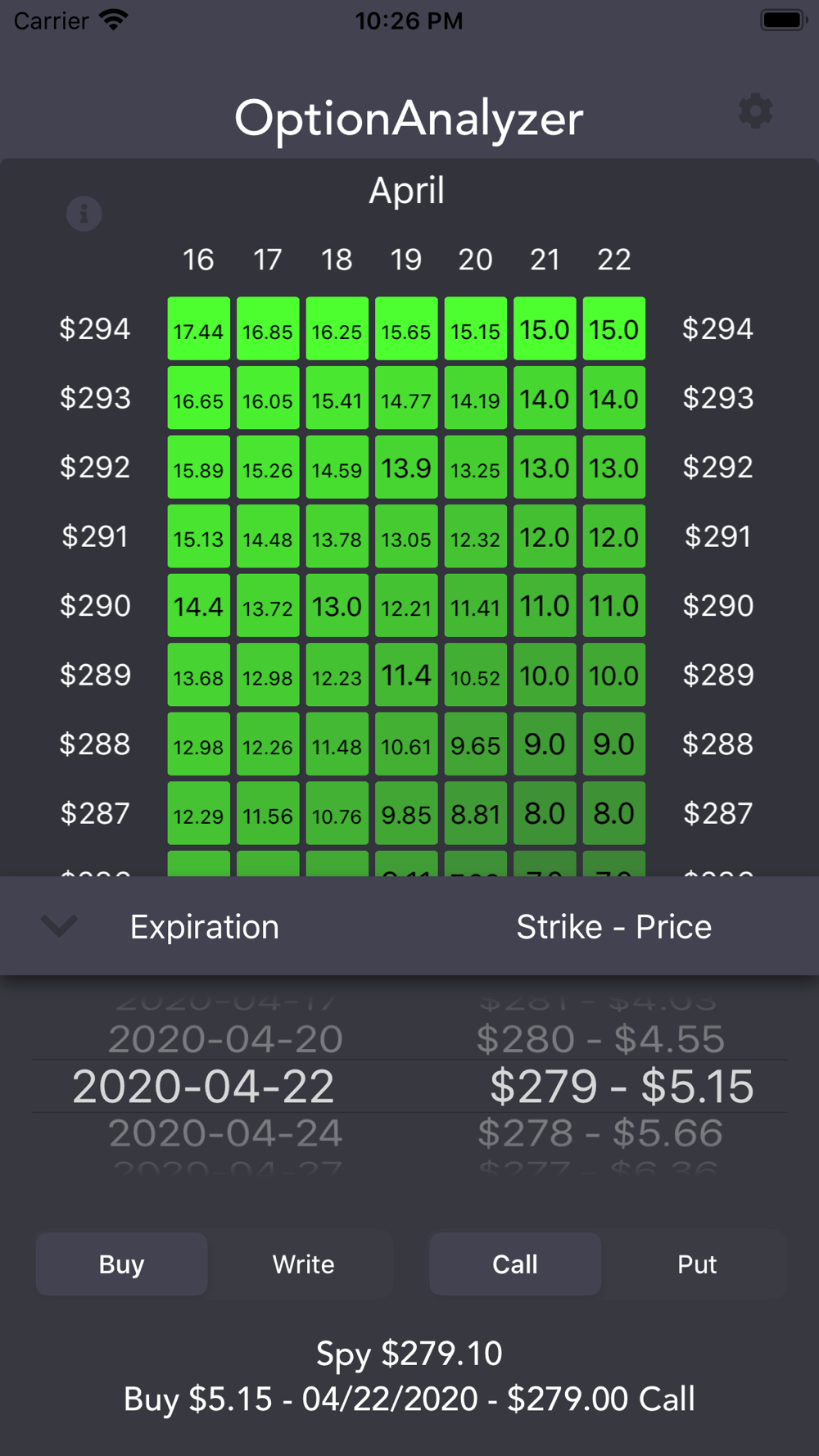The width and height of the screenshot is (819, 1456).
Task: Switch to the Write option
Action: 303,1264
